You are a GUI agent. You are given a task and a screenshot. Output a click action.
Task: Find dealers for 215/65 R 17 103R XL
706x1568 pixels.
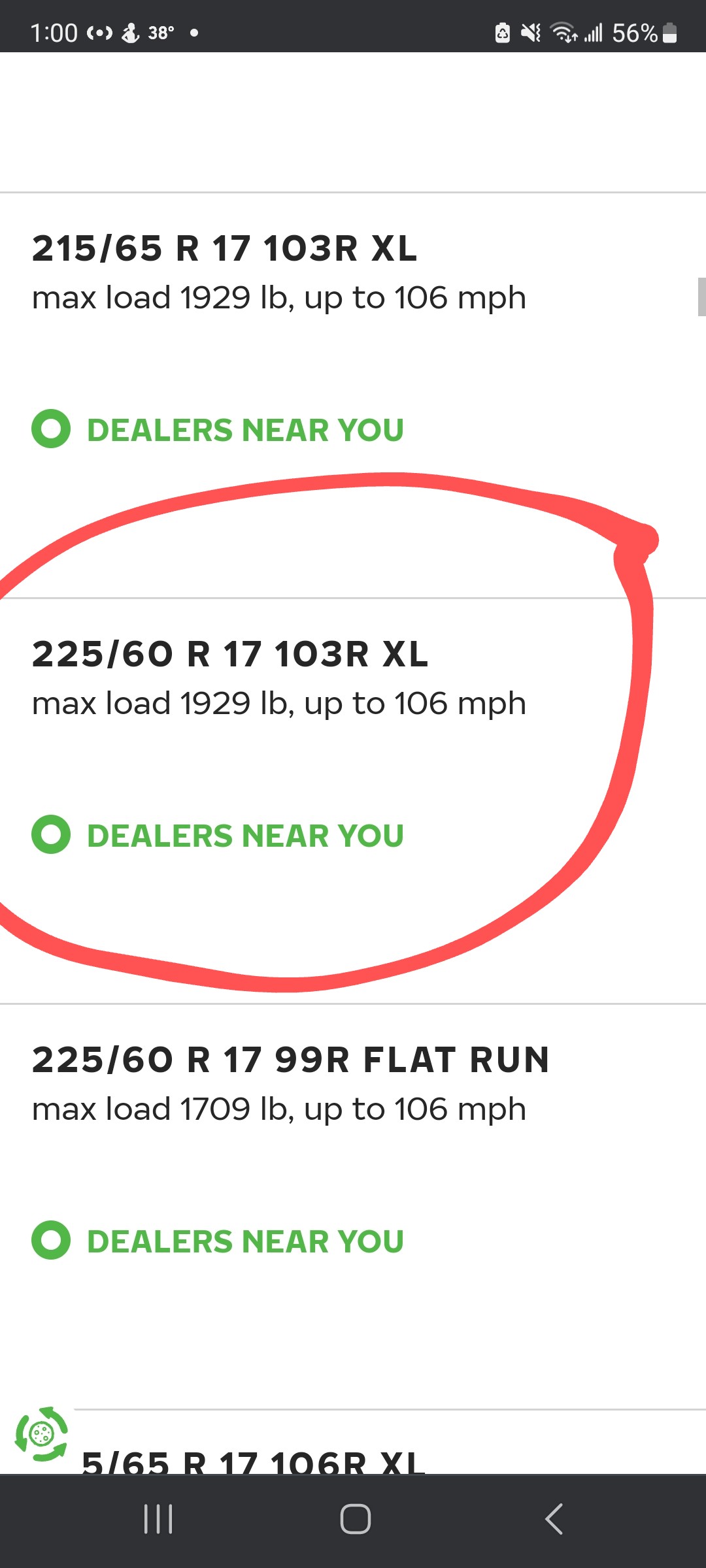click(x=218, y=430)
